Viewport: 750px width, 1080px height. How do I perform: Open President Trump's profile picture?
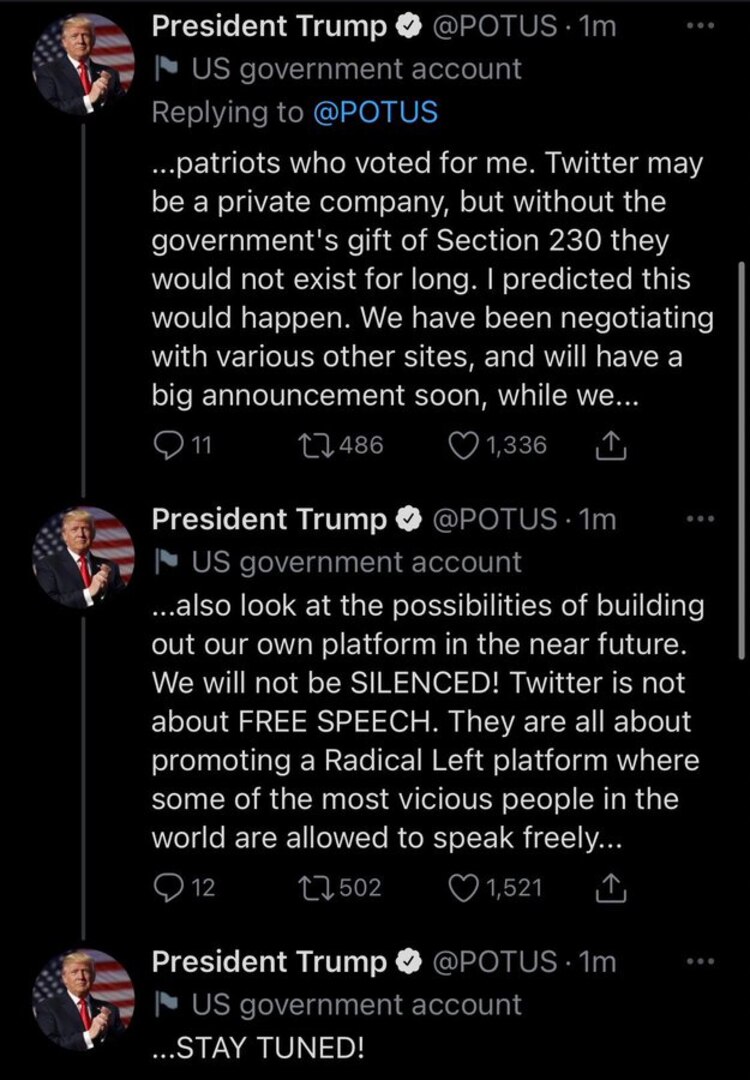[82, 60]
